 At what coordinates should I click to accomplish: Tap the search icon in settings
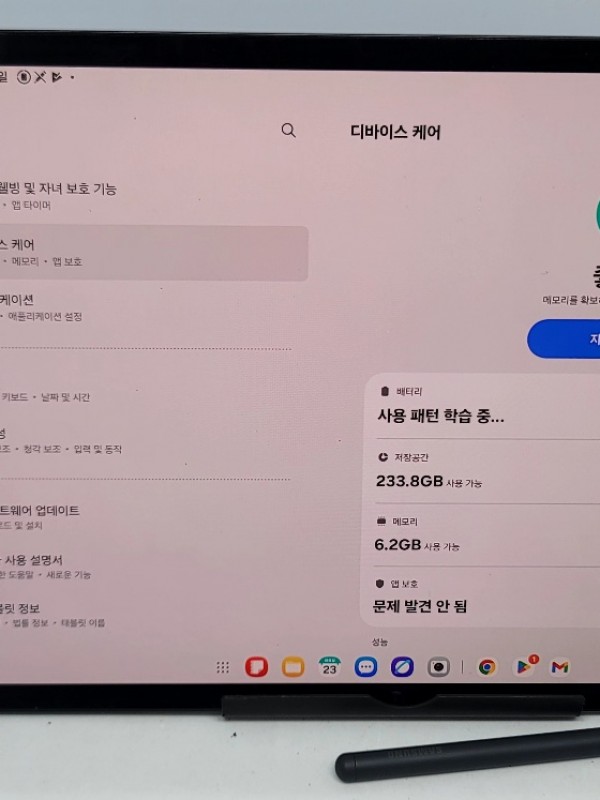tap(289, 131)
